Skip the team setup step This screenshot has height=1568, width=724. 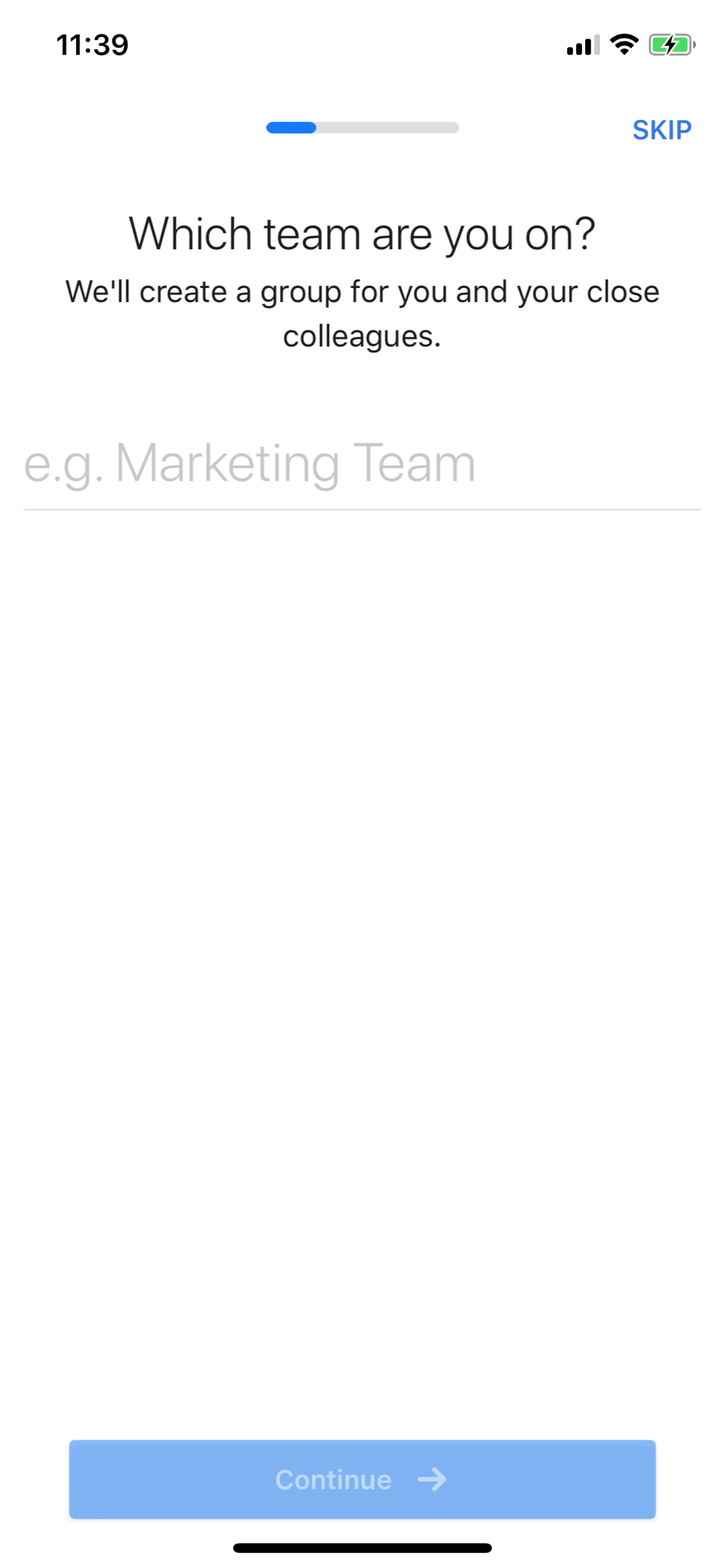click(x=661, y=130)
